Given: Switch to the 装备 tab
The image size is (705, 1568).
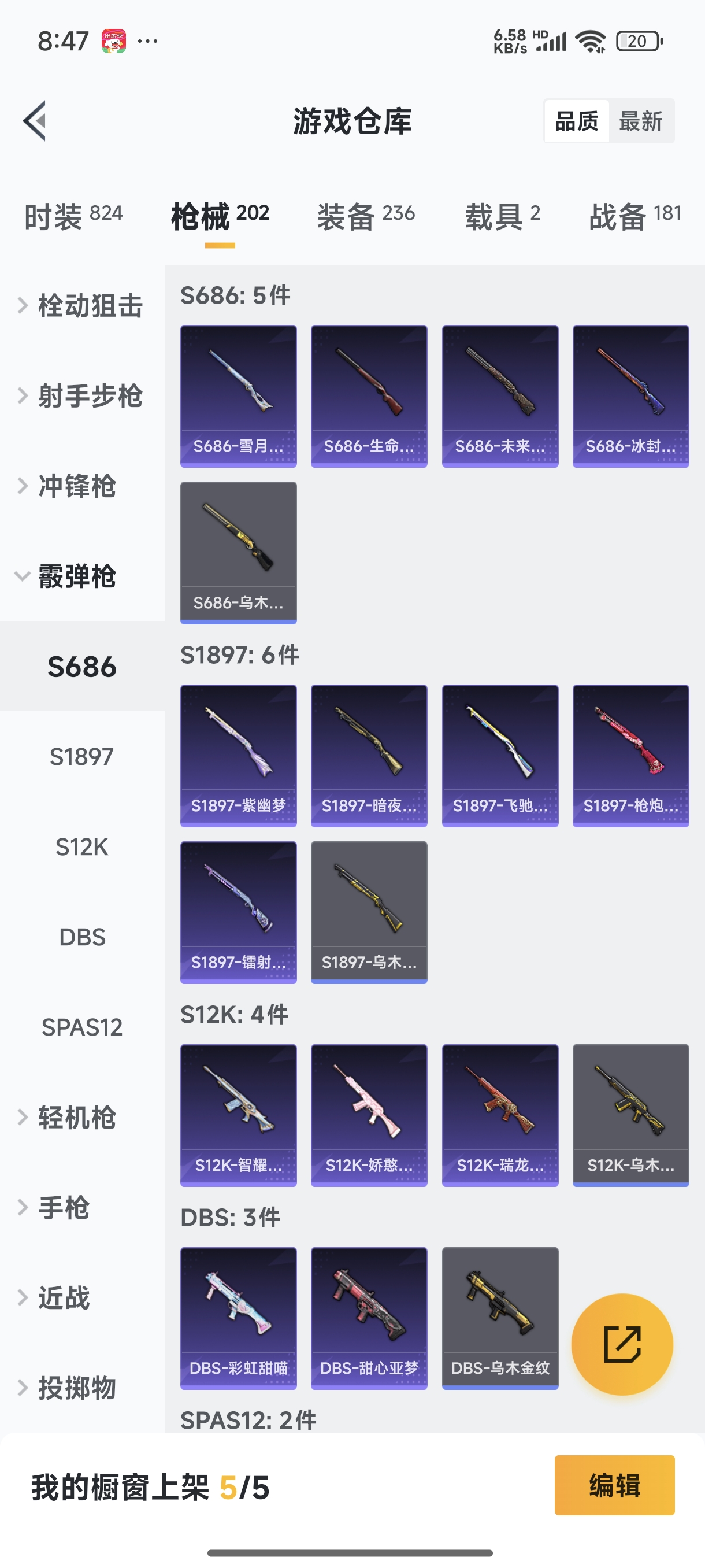Looking at the screenshot, I should (x=366, y=216).
